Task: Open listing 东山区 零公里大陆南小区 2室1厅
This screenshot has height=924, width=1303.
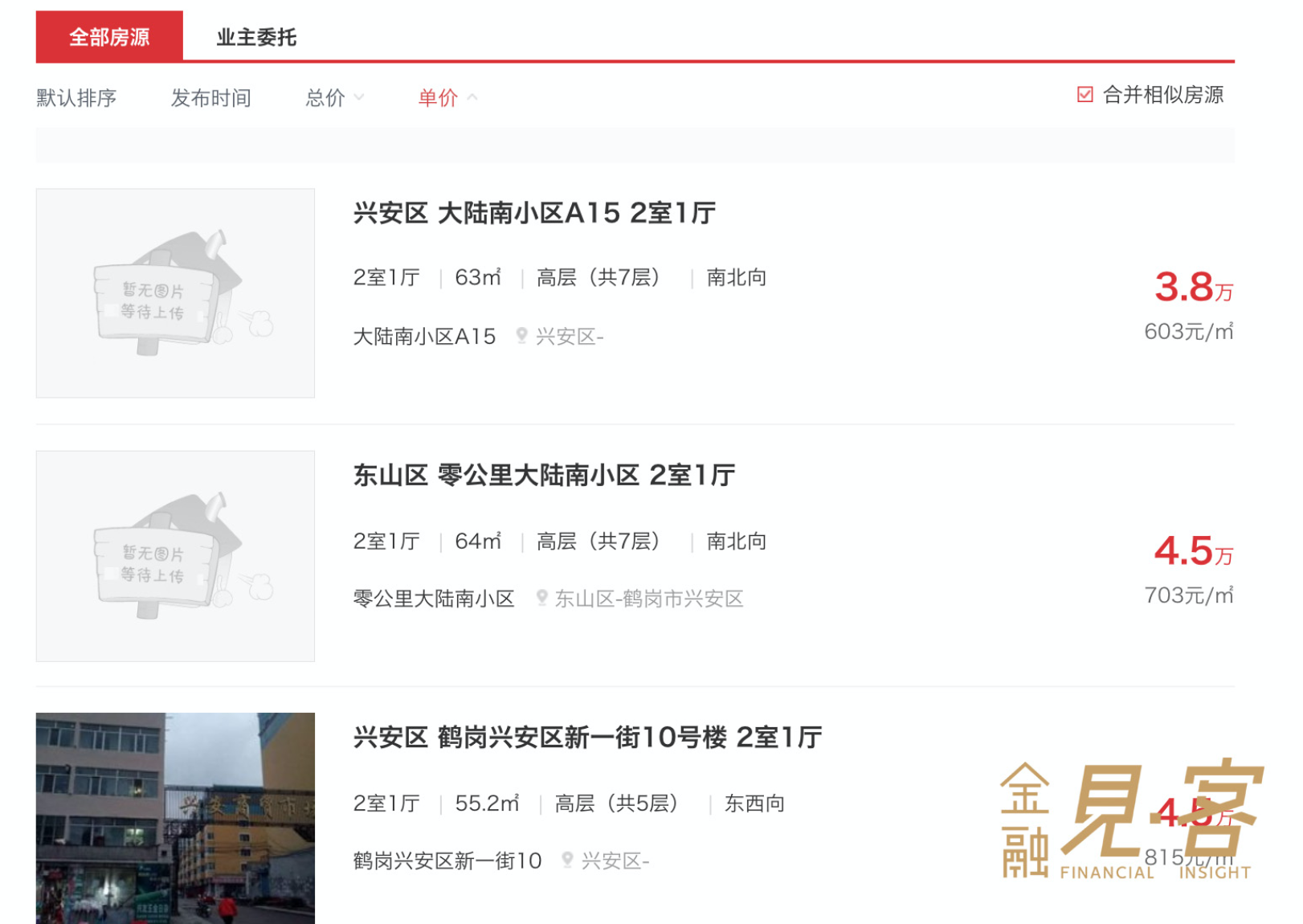Action: tap(544, 475)
